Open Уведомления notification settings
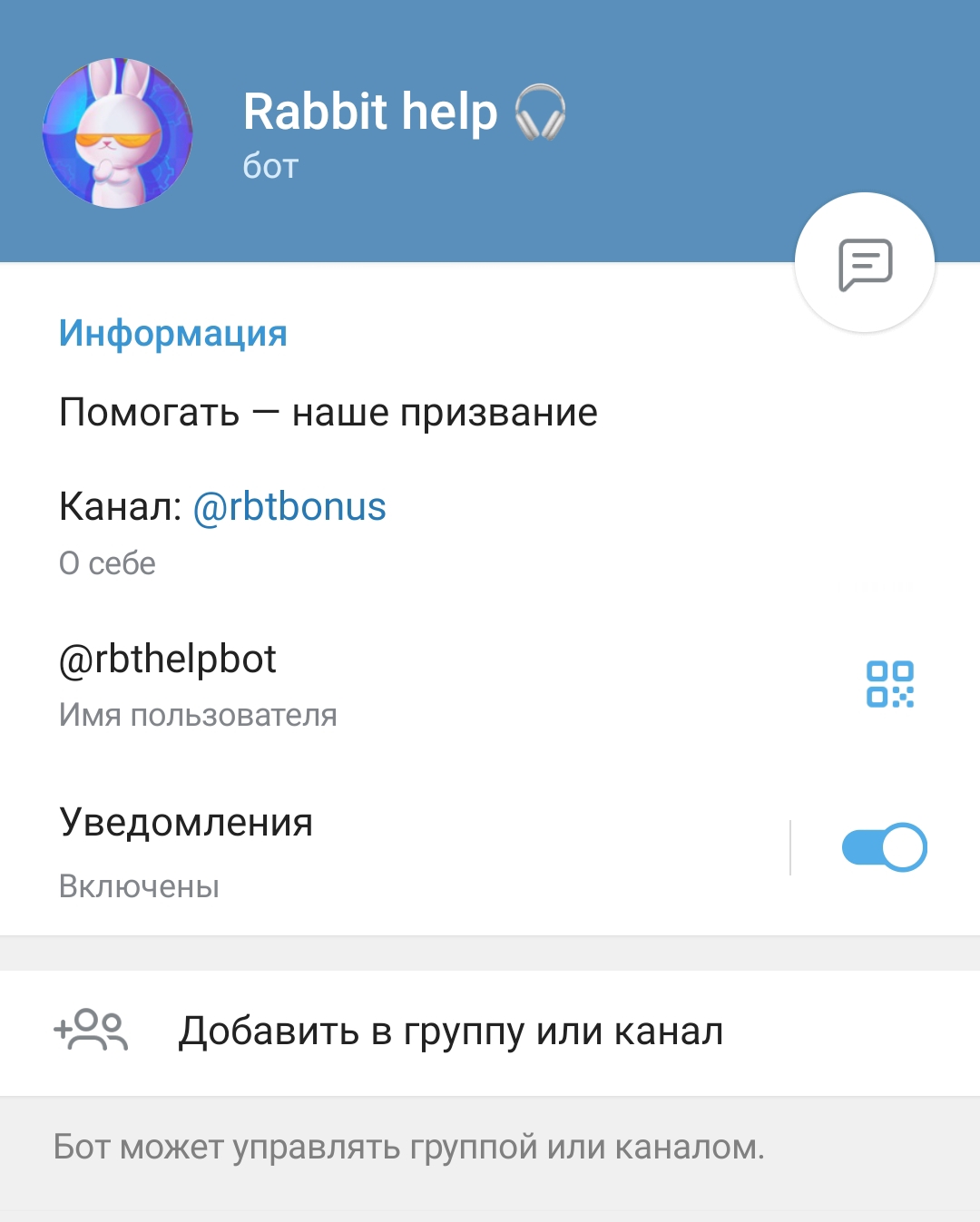 (x=363, y=849)
